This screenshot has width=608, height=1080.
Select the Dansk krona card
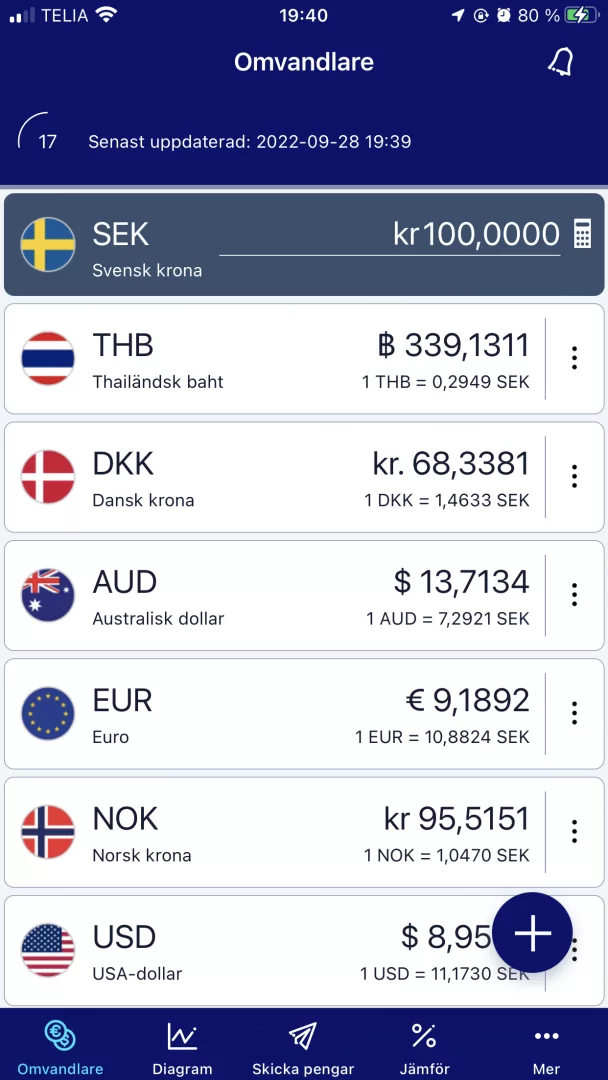[x=270, y=477]
